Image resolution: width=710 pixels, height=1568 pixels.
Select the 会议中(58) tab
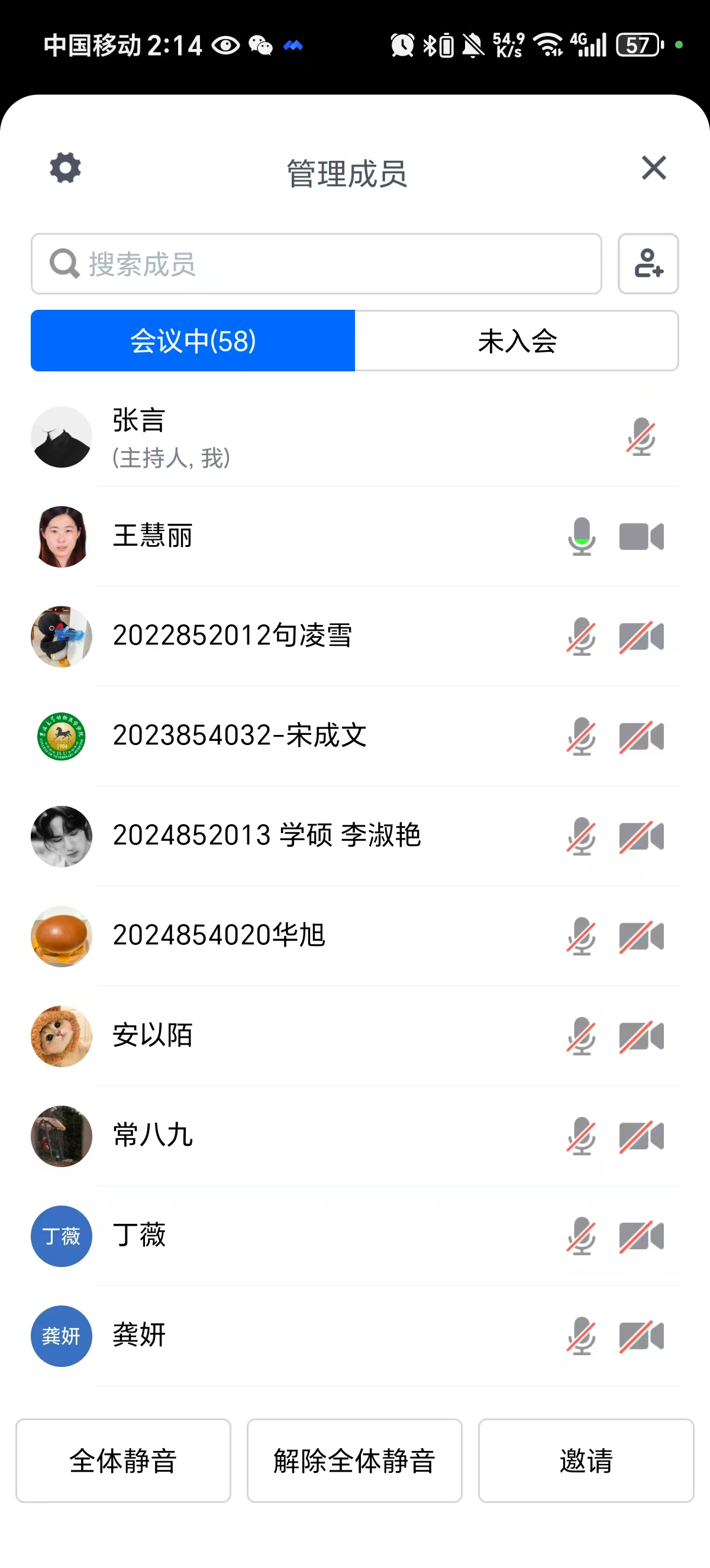(193, 341)
